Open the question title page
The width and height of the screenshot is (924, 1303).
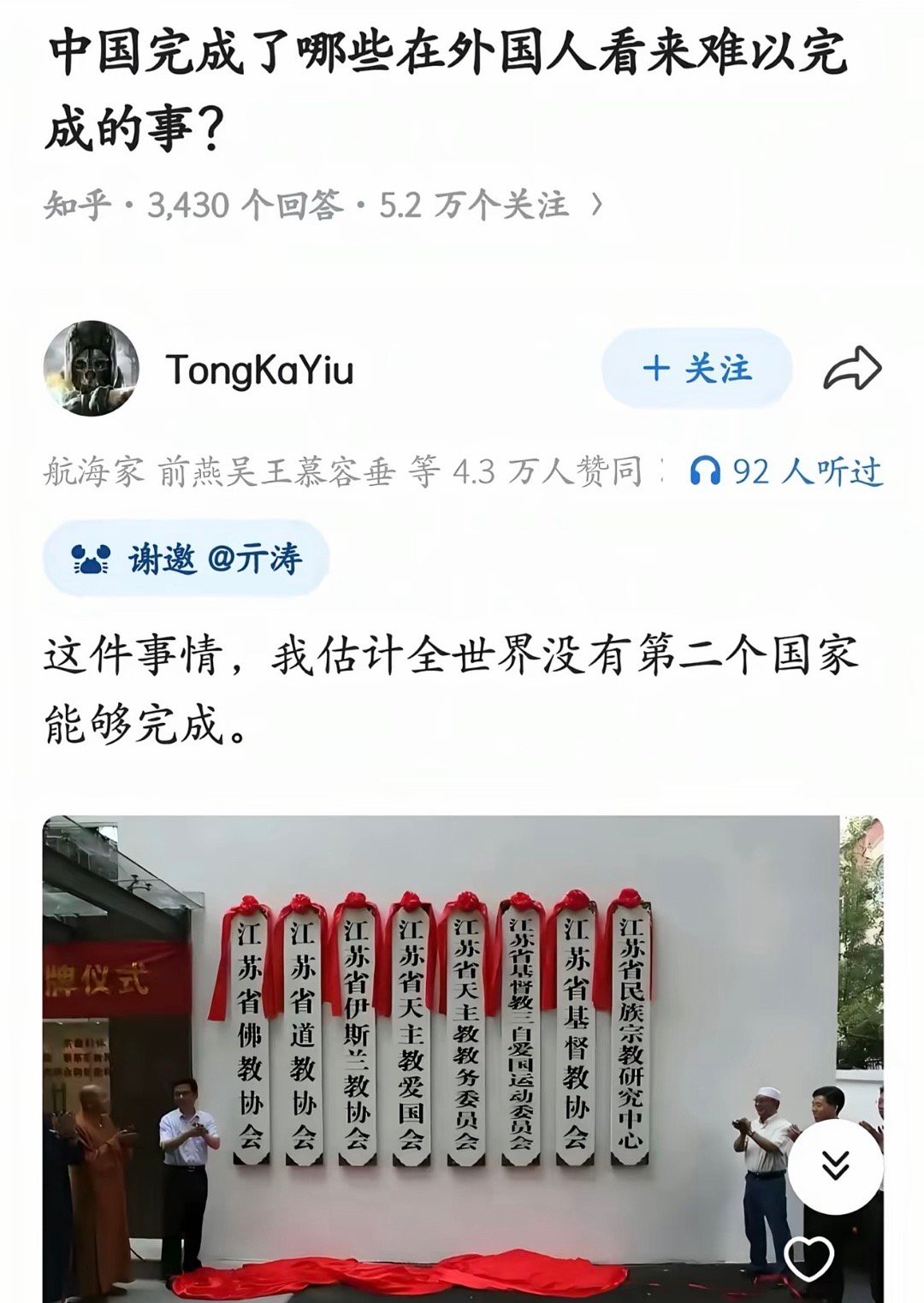tap(445, 86)
